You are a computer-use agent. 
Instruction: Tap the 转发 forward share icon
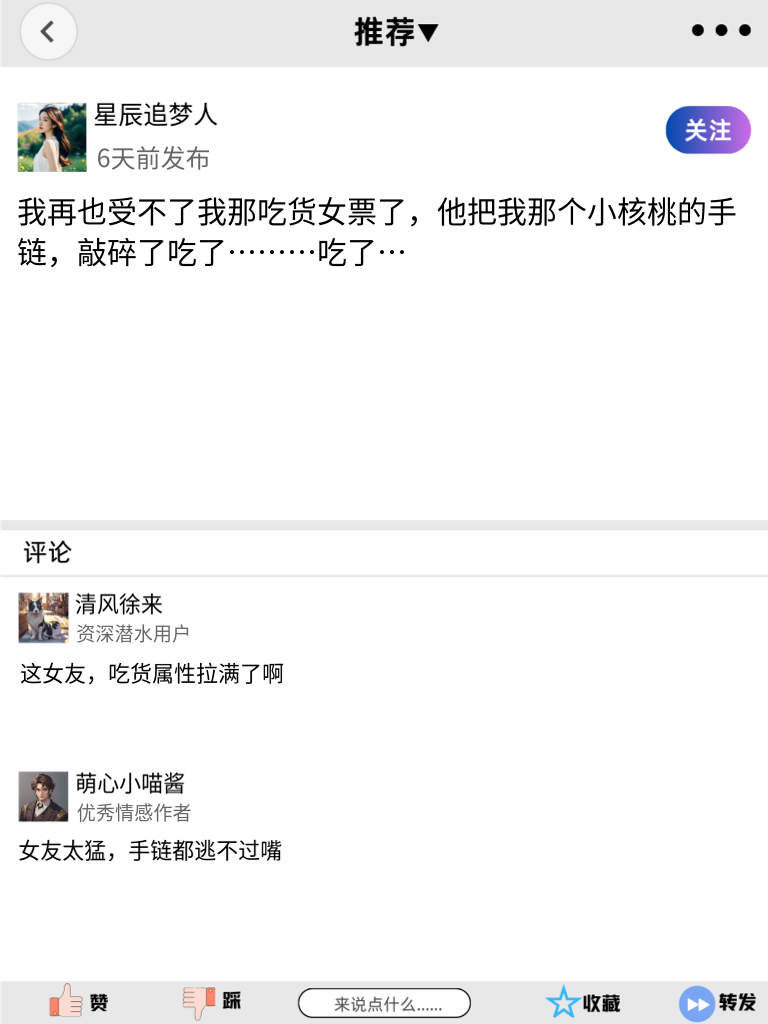[x=696, y=1002]
